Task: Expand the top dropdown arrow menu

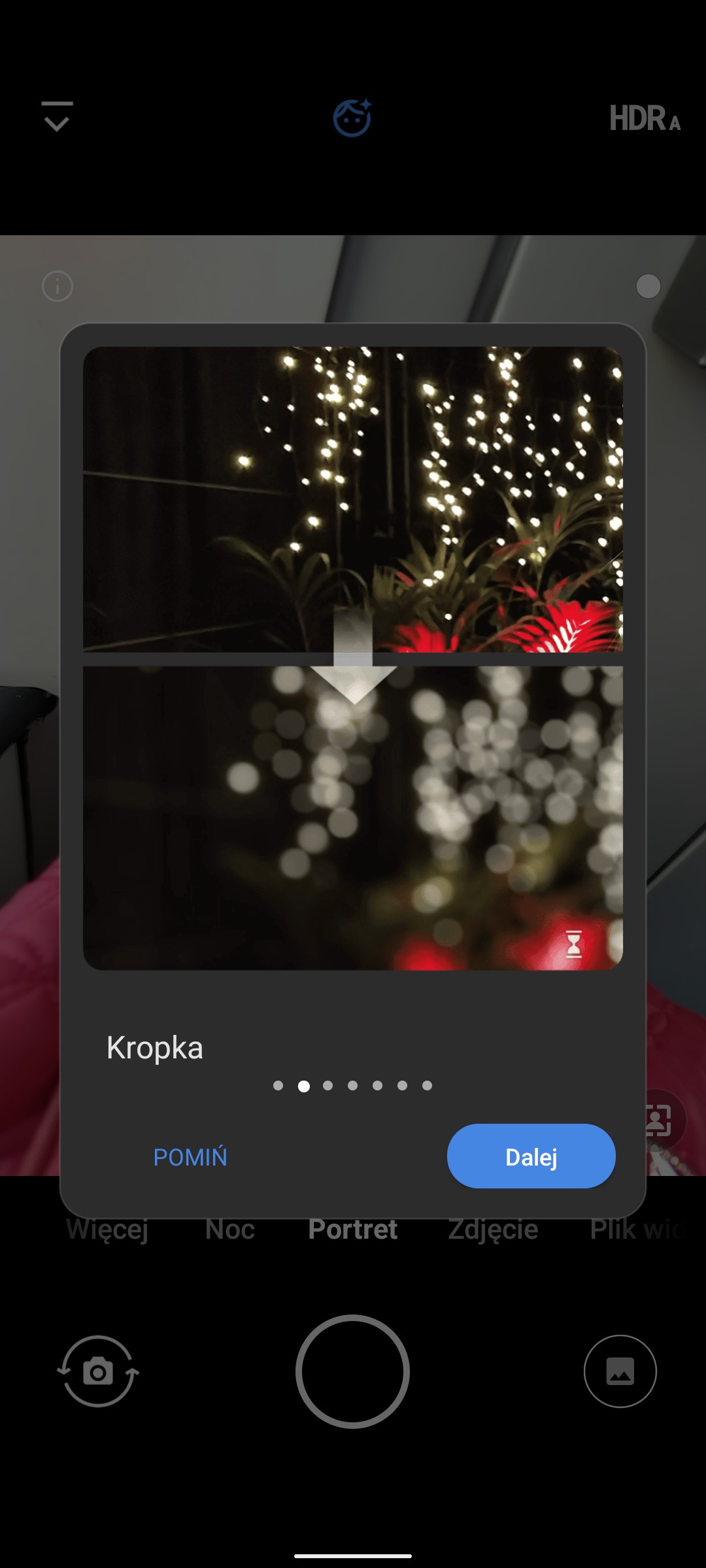Action: coord(57,117)
